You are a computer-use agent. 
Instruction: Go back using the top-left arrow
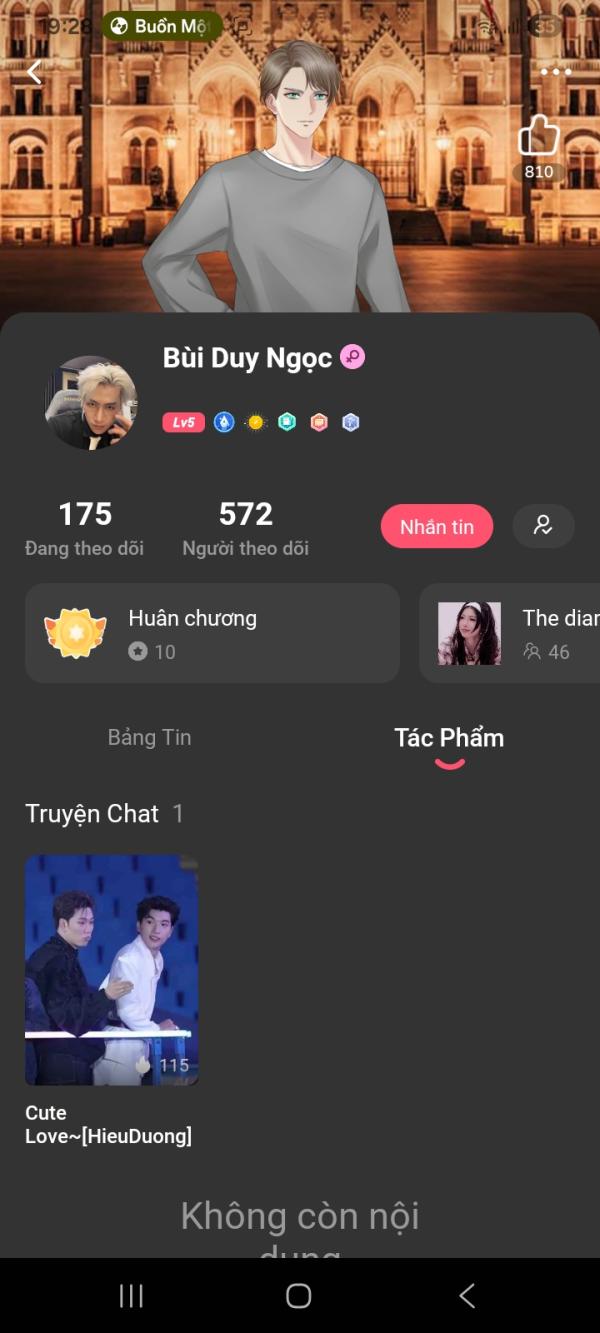34,72
